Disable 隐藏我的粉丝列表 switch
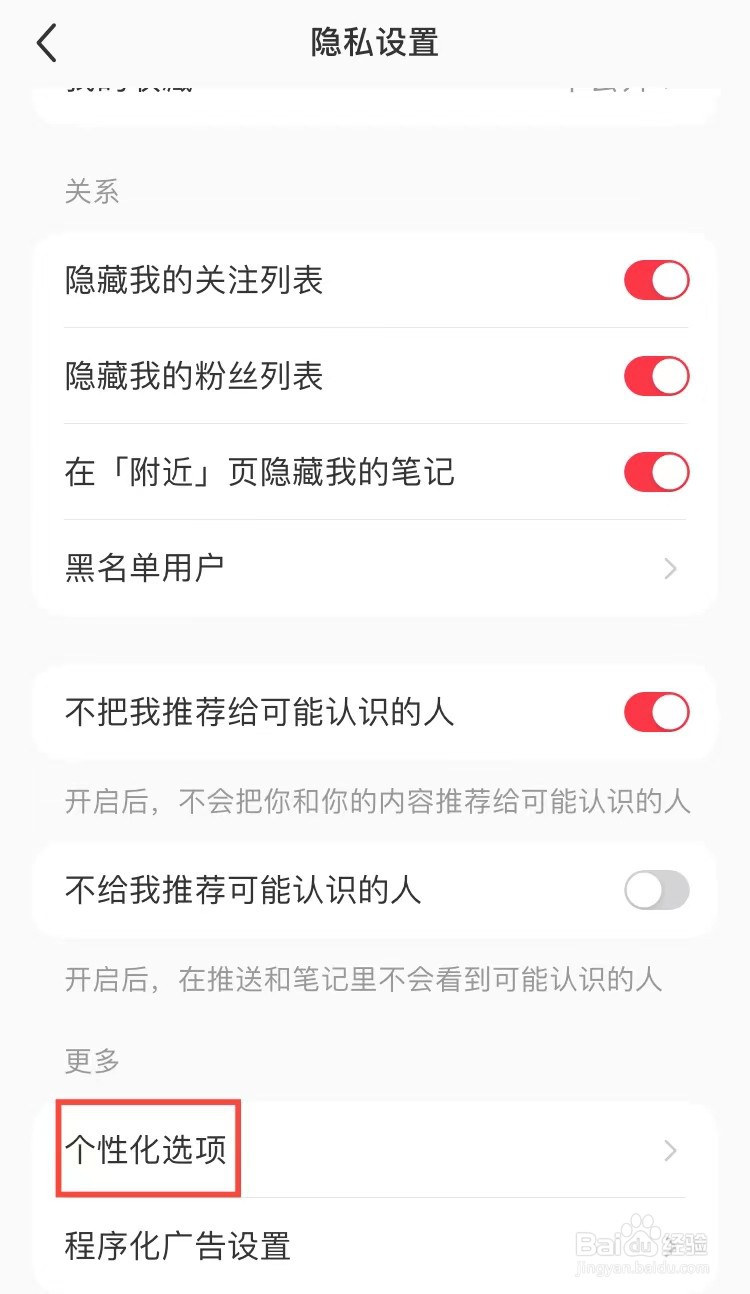The height and width of the screenshot is (1294, 750). [657, 377]
